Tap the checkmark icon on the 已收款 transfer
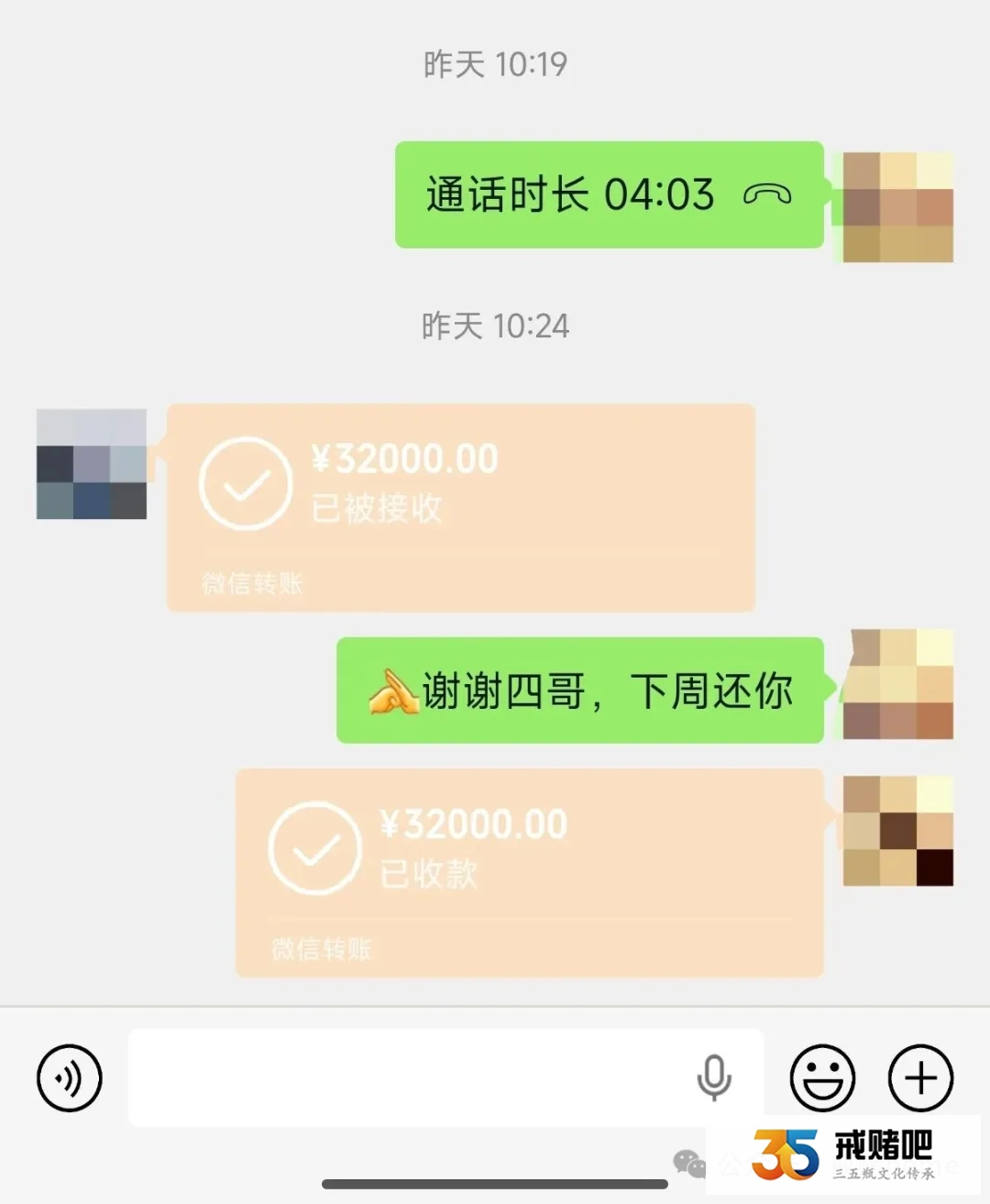 pos(315,846)
